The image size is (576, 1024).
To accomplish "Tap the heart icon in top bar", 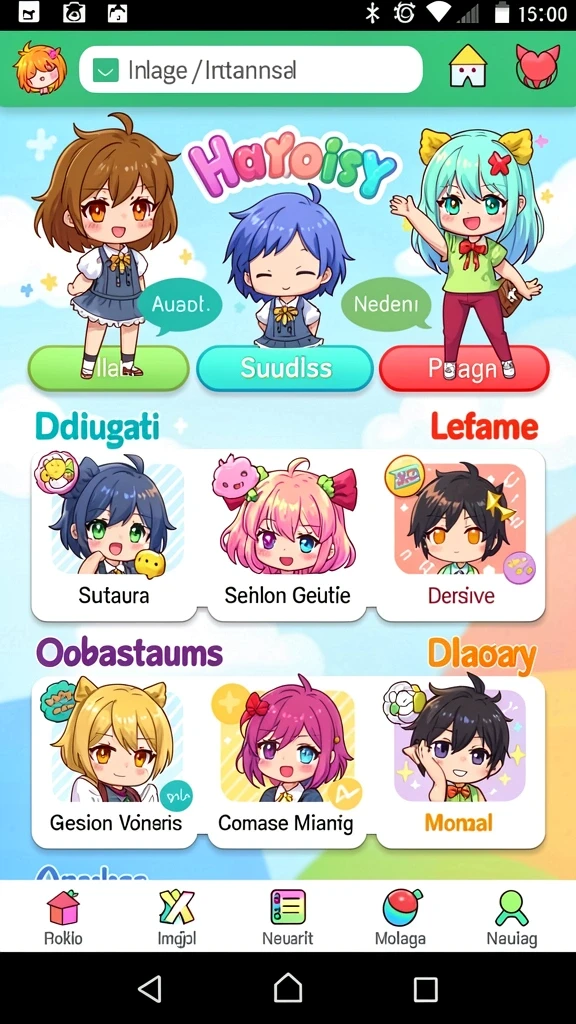I will [537, 66].
